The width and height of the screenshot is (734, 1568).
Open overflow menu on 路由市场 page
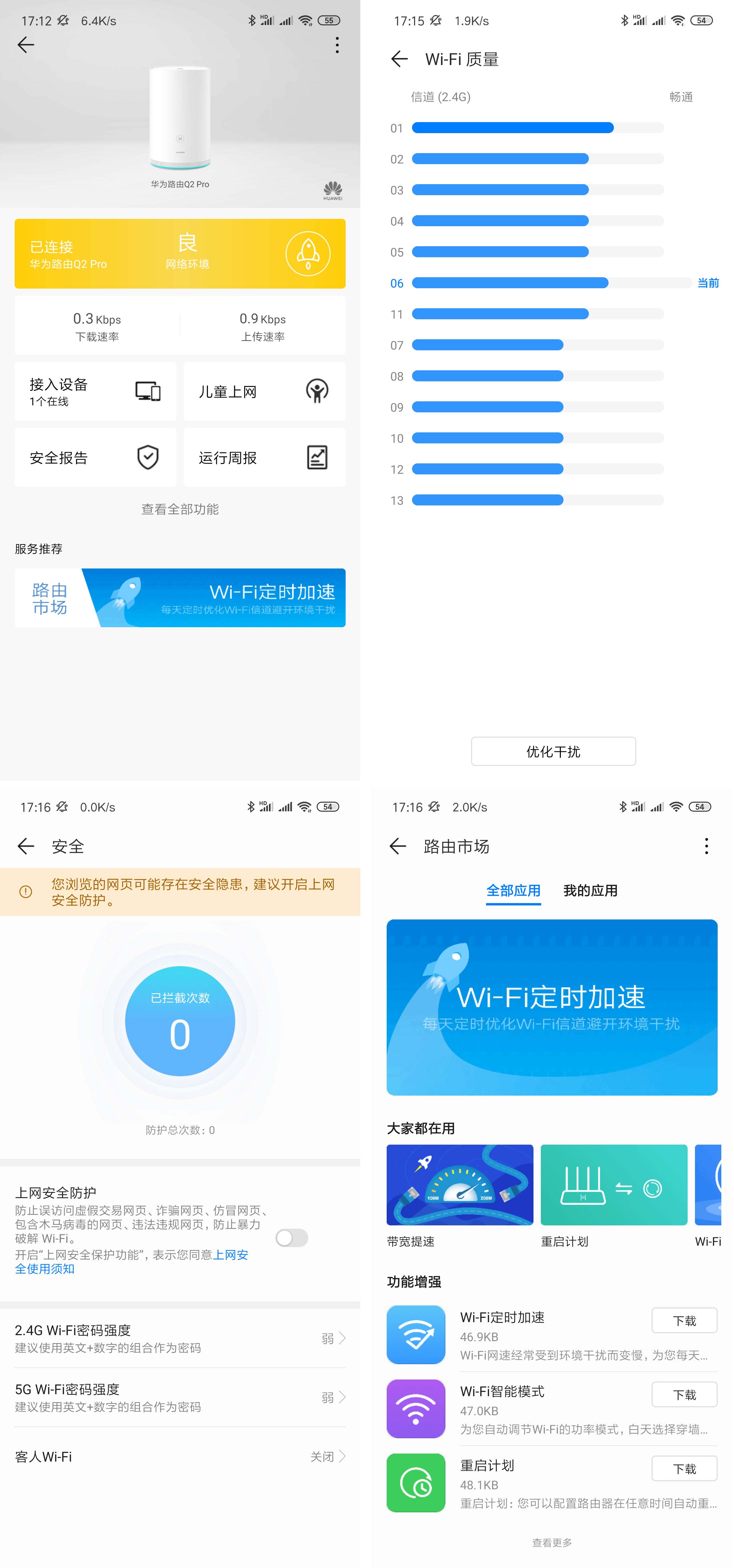tap(706, 845)
